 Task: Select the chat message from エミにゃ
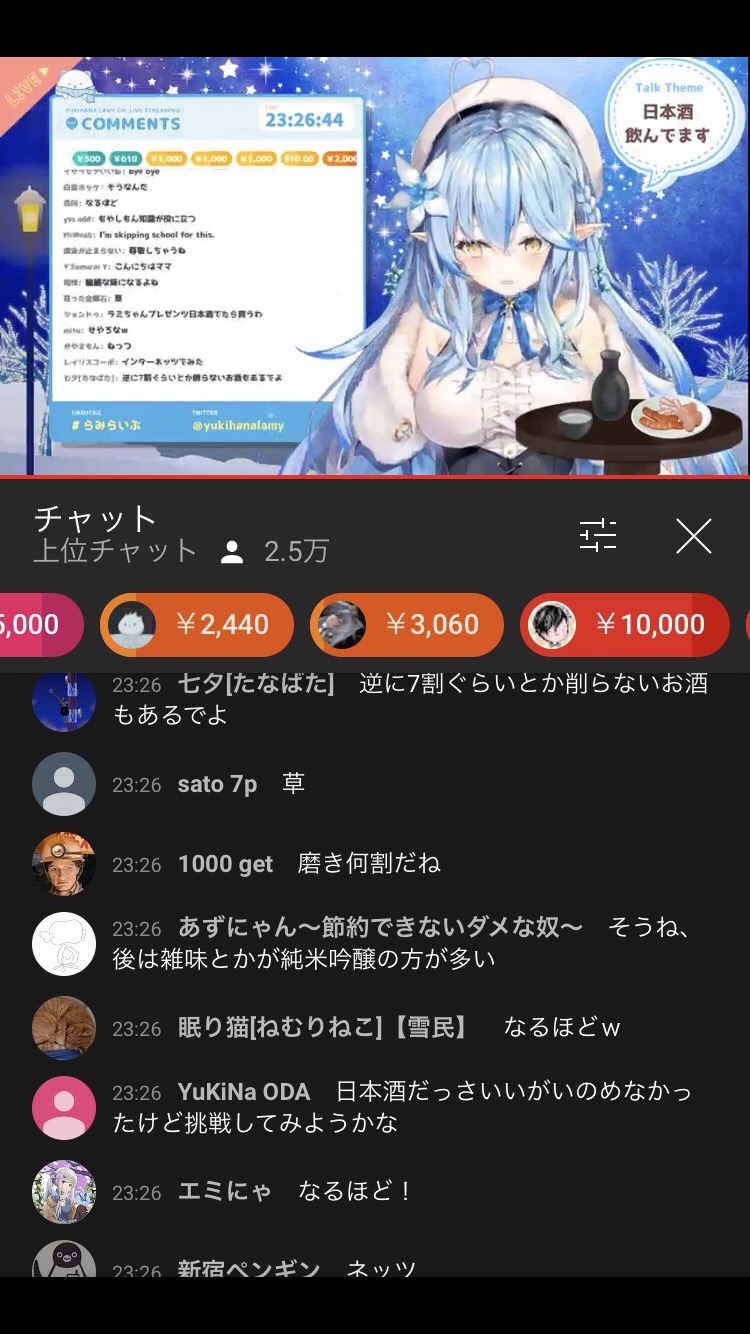(x=375, y=1192)
